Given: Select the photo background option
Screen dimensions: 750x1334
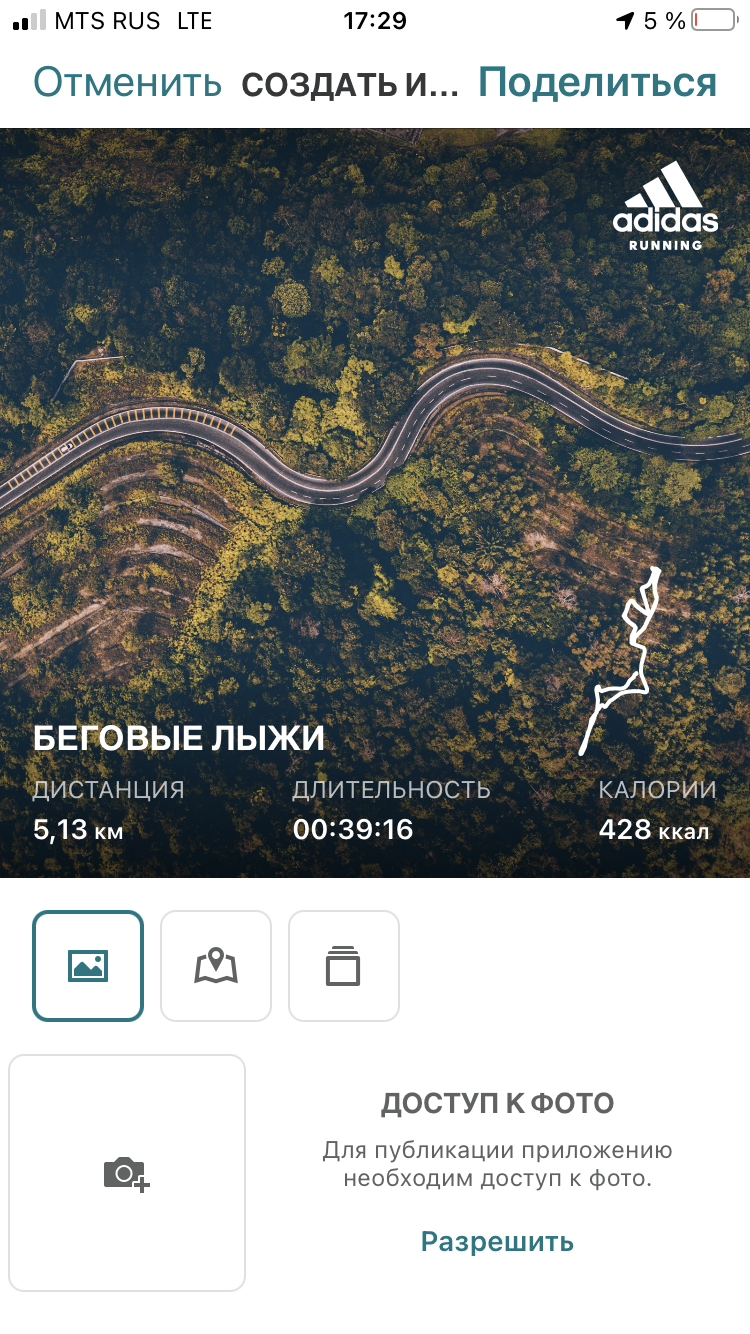Looking at the screenshot, I should [x=88, y=966].
